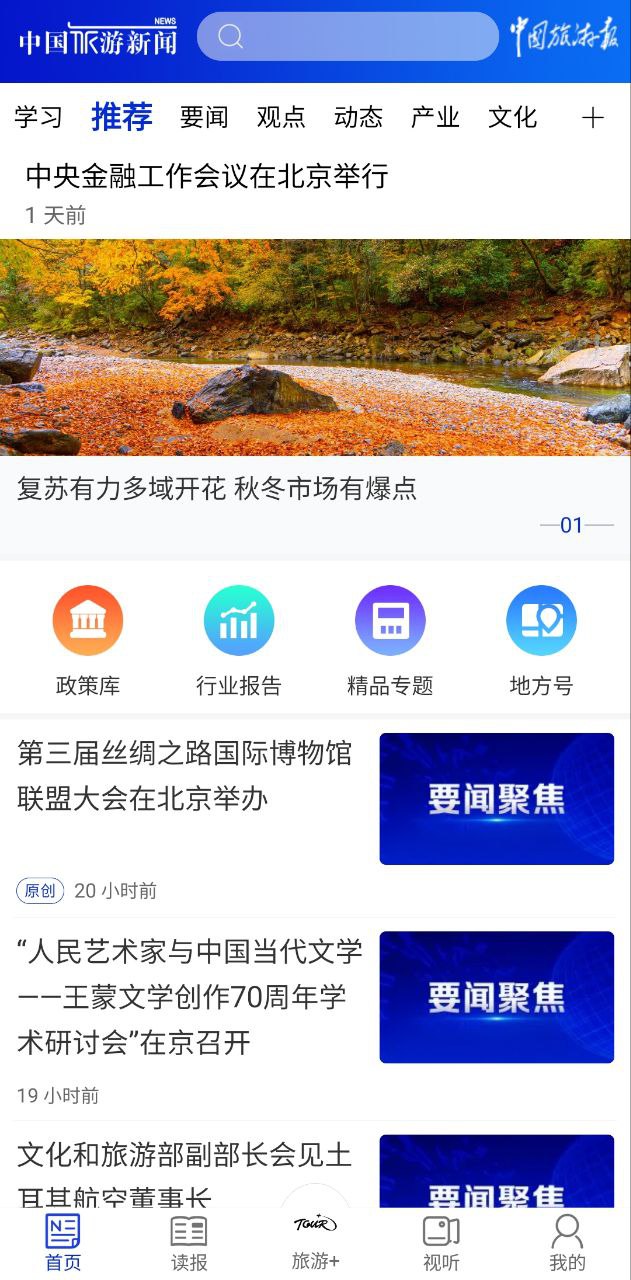
Task: Tap the plus icon to add channels
Action: tap(593, 118)
